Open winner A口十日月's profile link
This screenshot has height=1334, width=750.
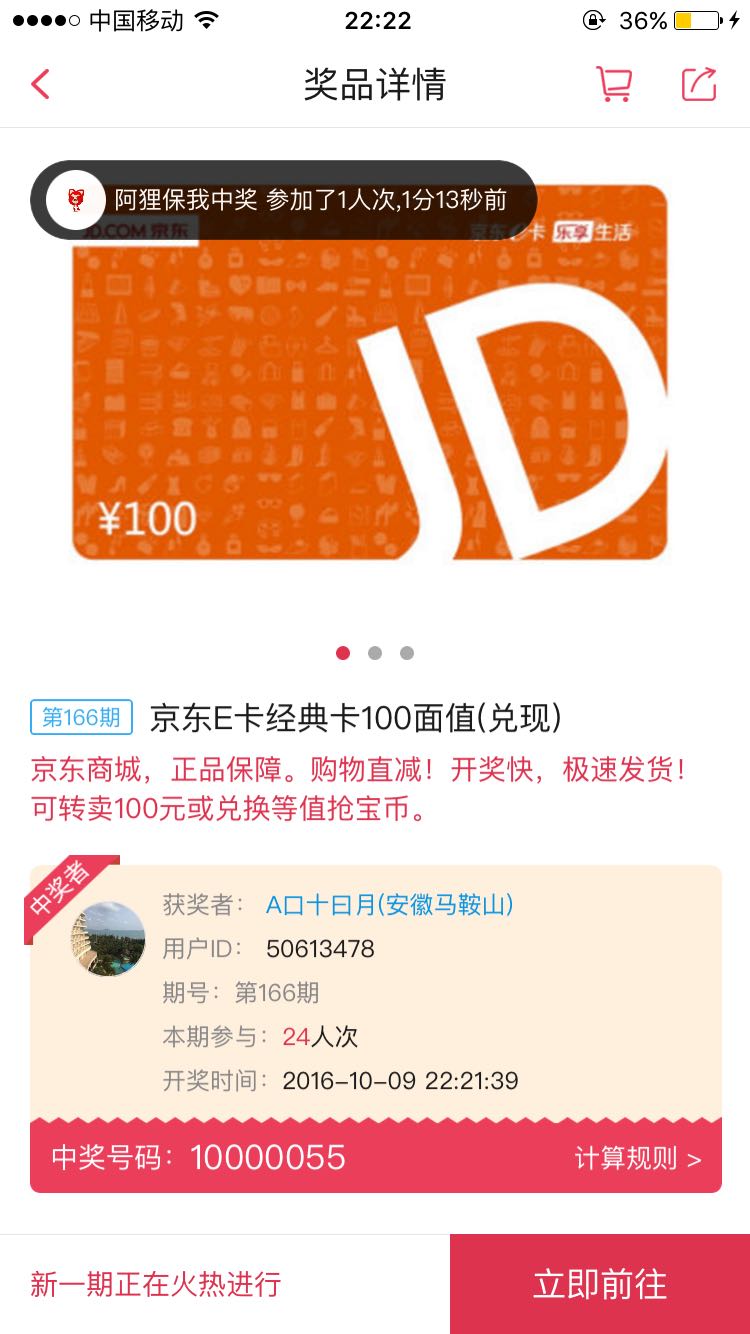(x=389, y=905)
